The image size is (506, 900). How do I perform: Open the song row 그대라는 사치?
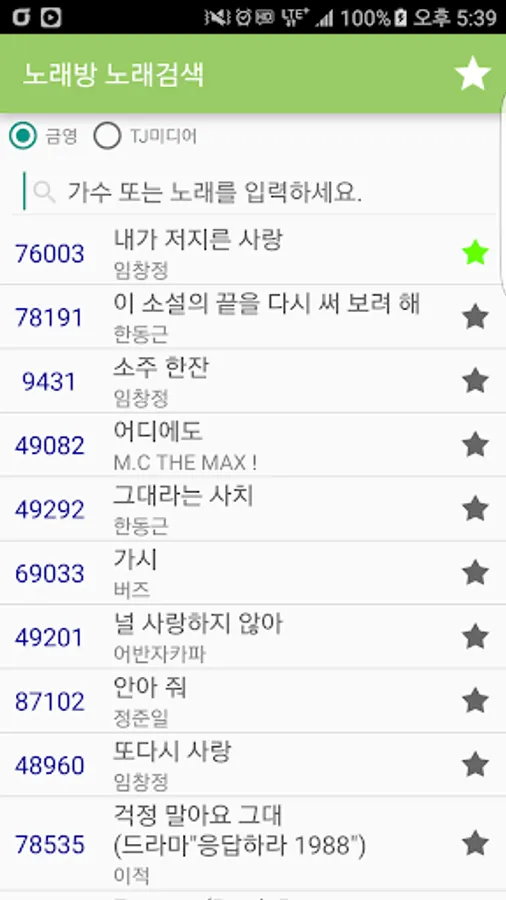pos(253,509)
